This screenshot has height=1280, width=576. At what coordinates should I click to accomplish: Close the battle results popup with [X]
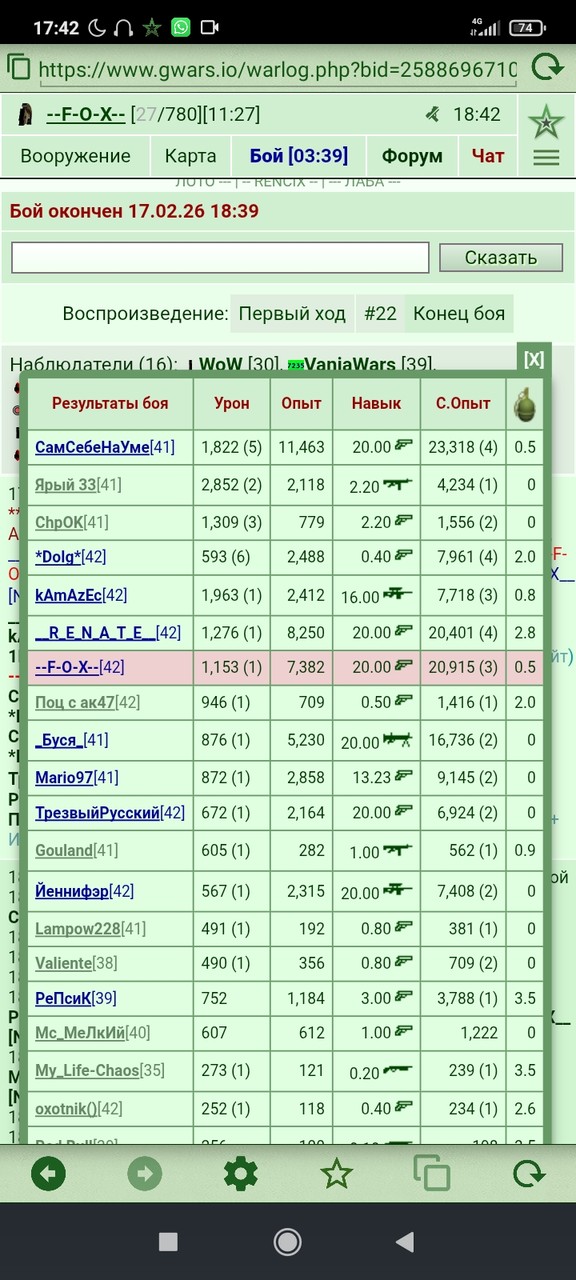[534, 359]
